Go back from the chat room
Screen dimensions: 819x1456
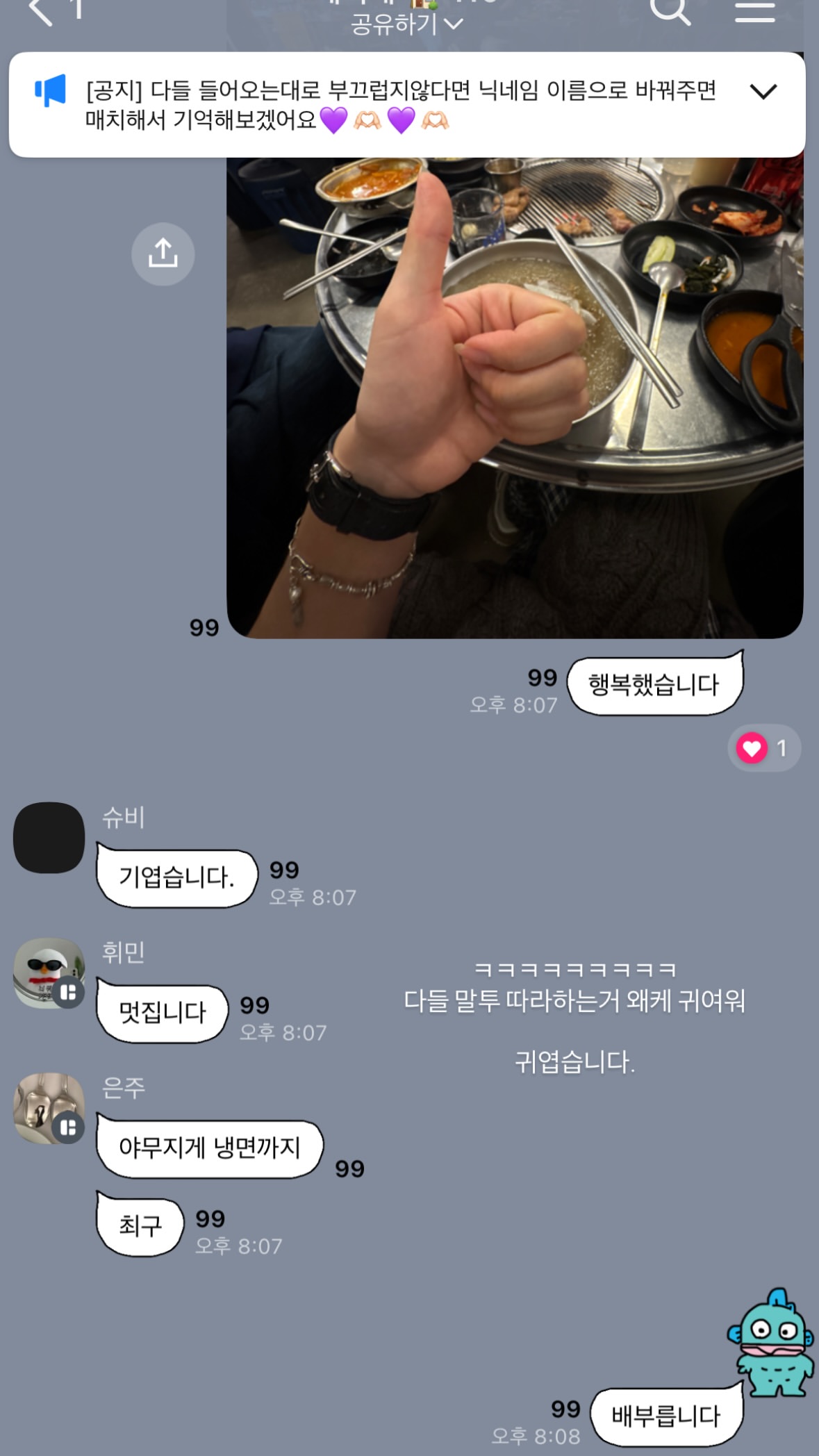[x=42, y=11]
